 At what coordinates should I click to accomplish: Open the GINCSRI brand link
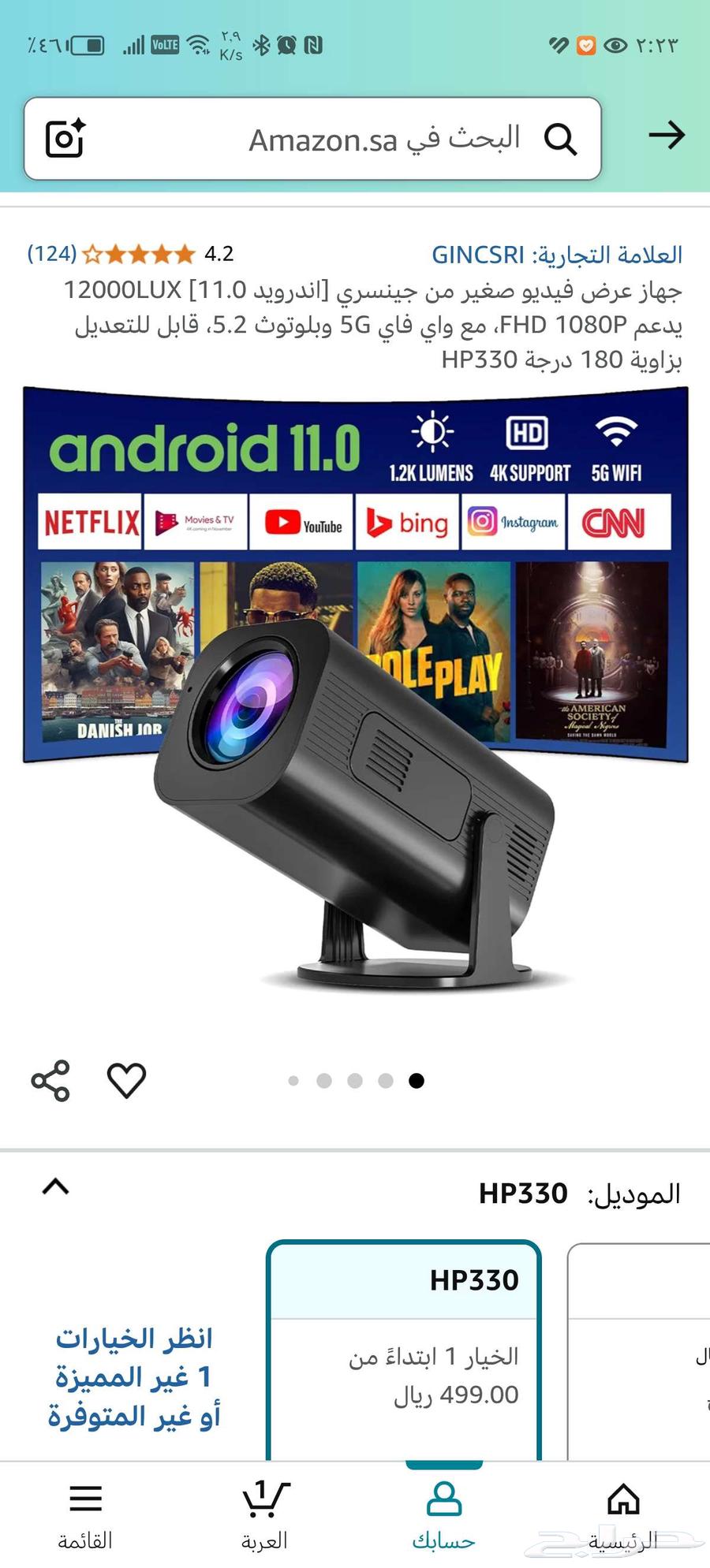556,255
